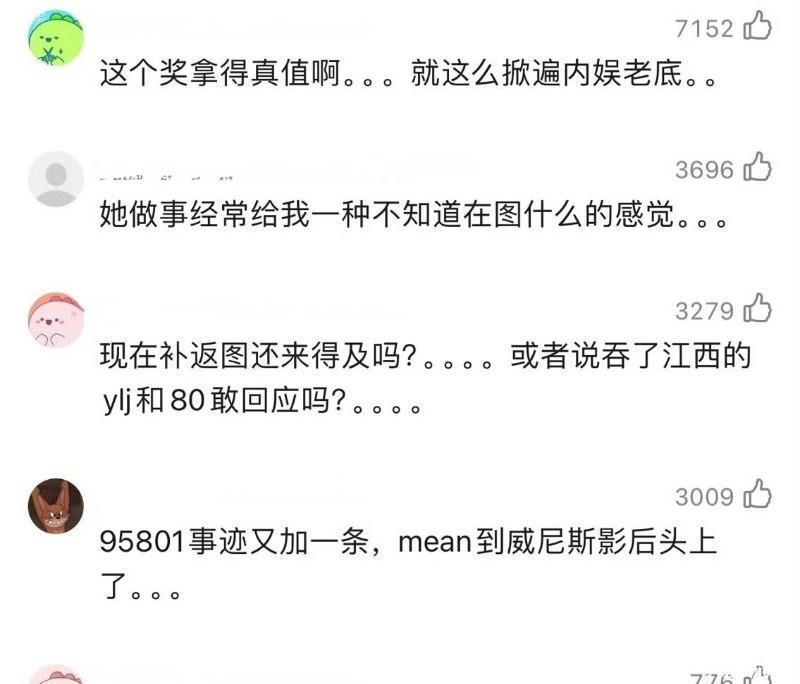Image resolution: width=800 pixels, height=684 pixels.
Task: Like the comment mentioning 95801事迹
Action: pos(758,495)
